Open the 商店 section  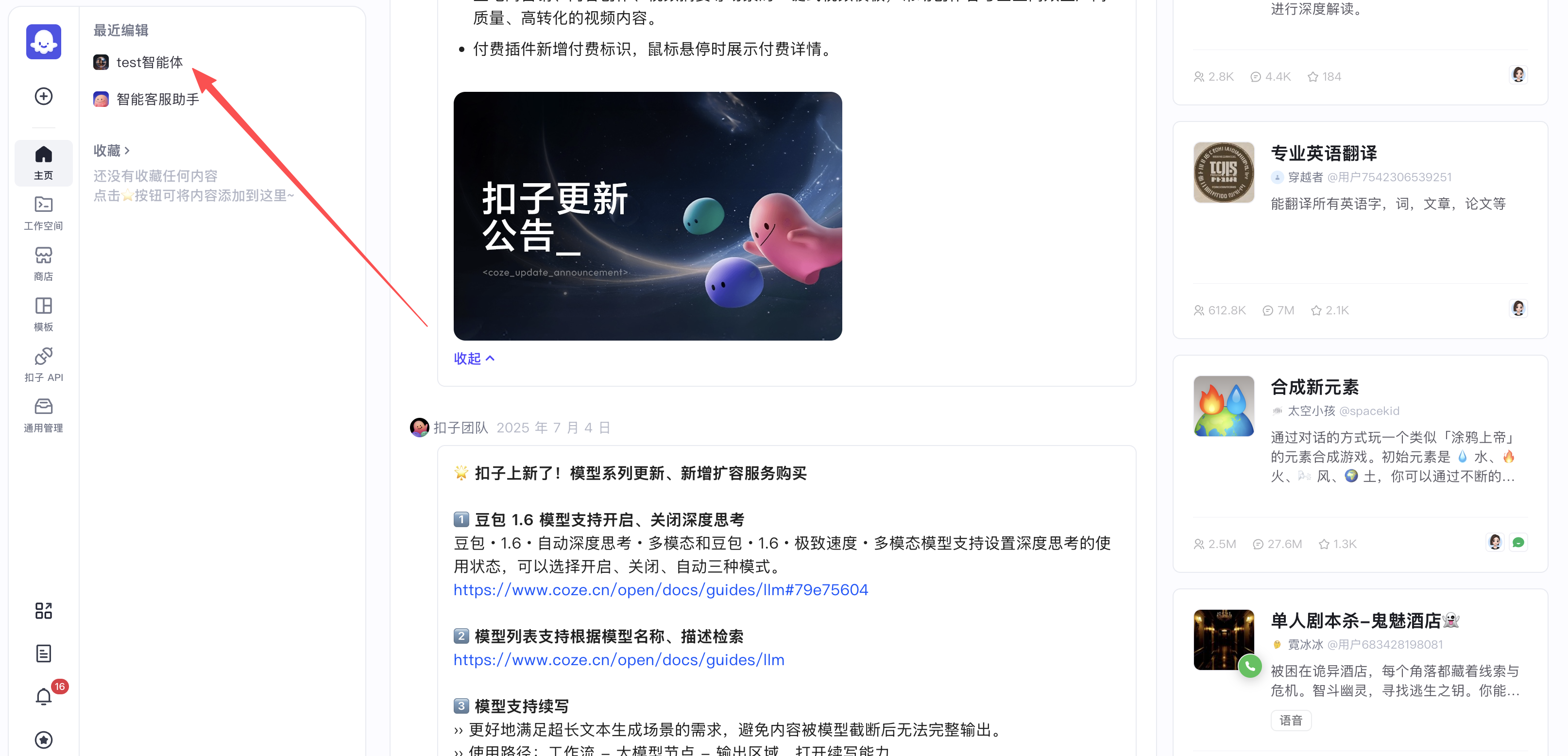[43, 263]
